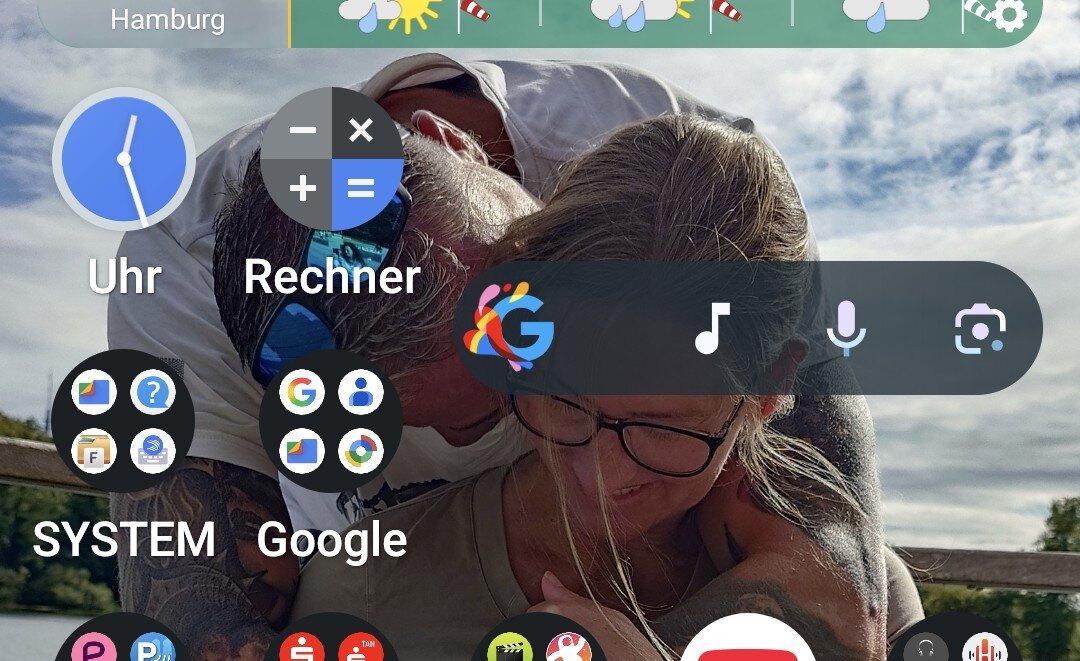Open the Uhr clock app

click(x=124, y=160)
